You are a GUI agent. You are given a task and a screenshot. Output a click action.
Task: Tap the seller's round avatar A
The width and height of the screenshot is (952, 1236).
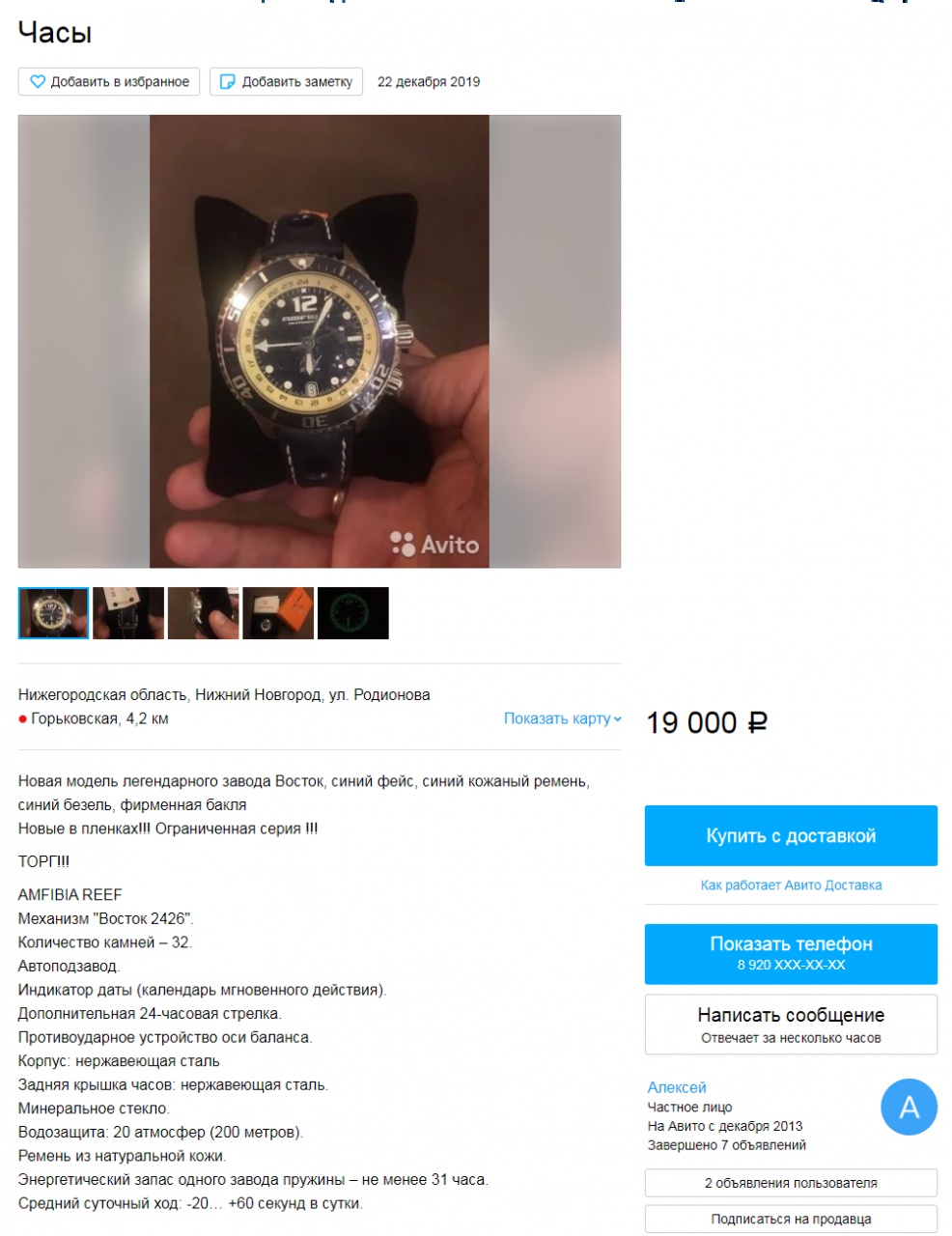click(909, 1107)
